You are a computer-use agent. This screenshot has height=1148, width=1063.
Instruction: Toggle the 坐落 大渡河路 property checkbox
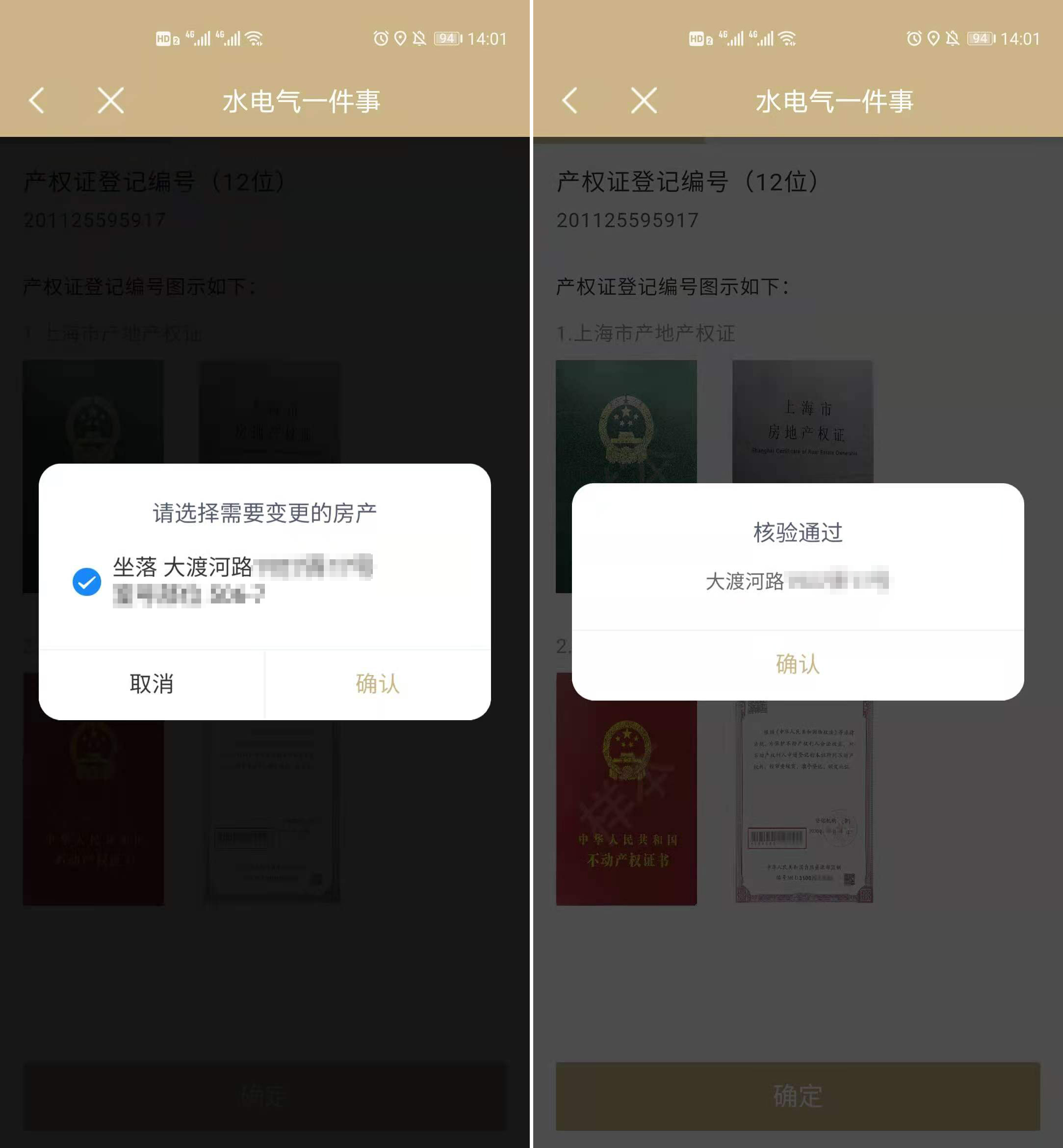click(87, 581)
